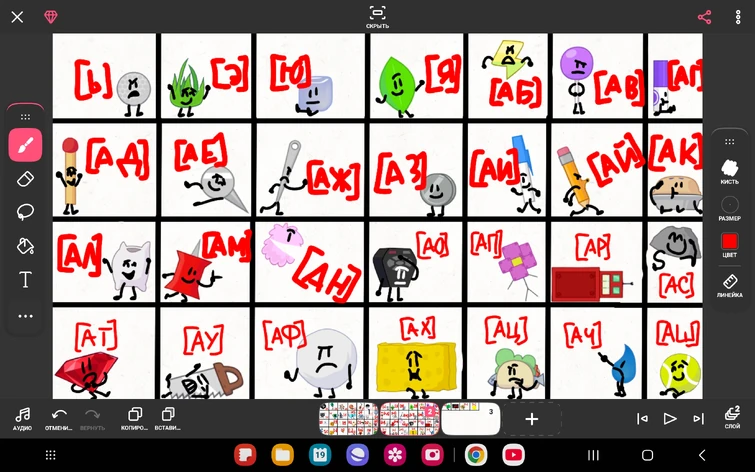Go back using the top-left arrow
Screen dimensions: 755x472
coord(18,17)
